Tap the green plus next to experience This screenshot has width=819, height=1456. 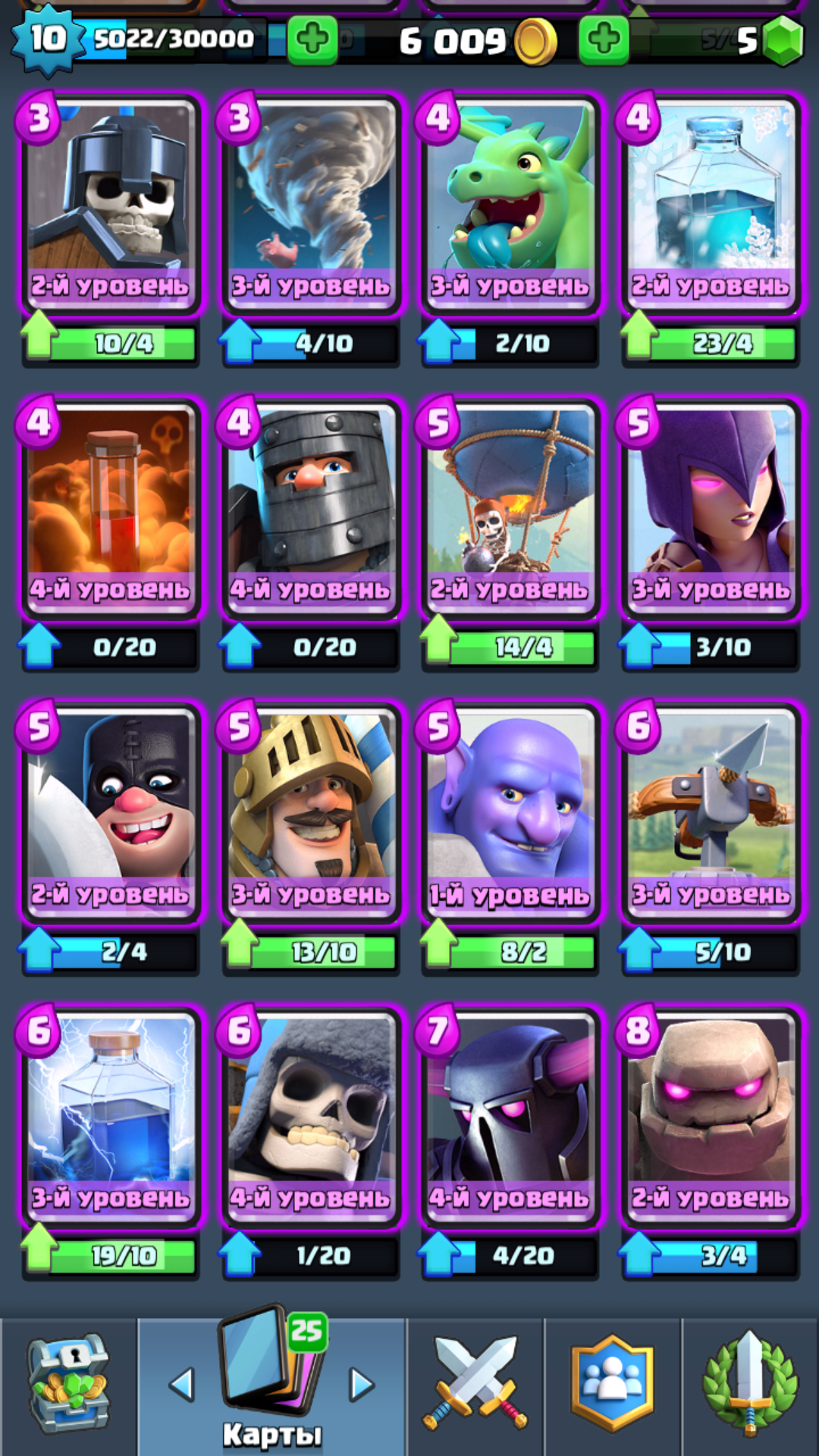[x=312, y=39]
